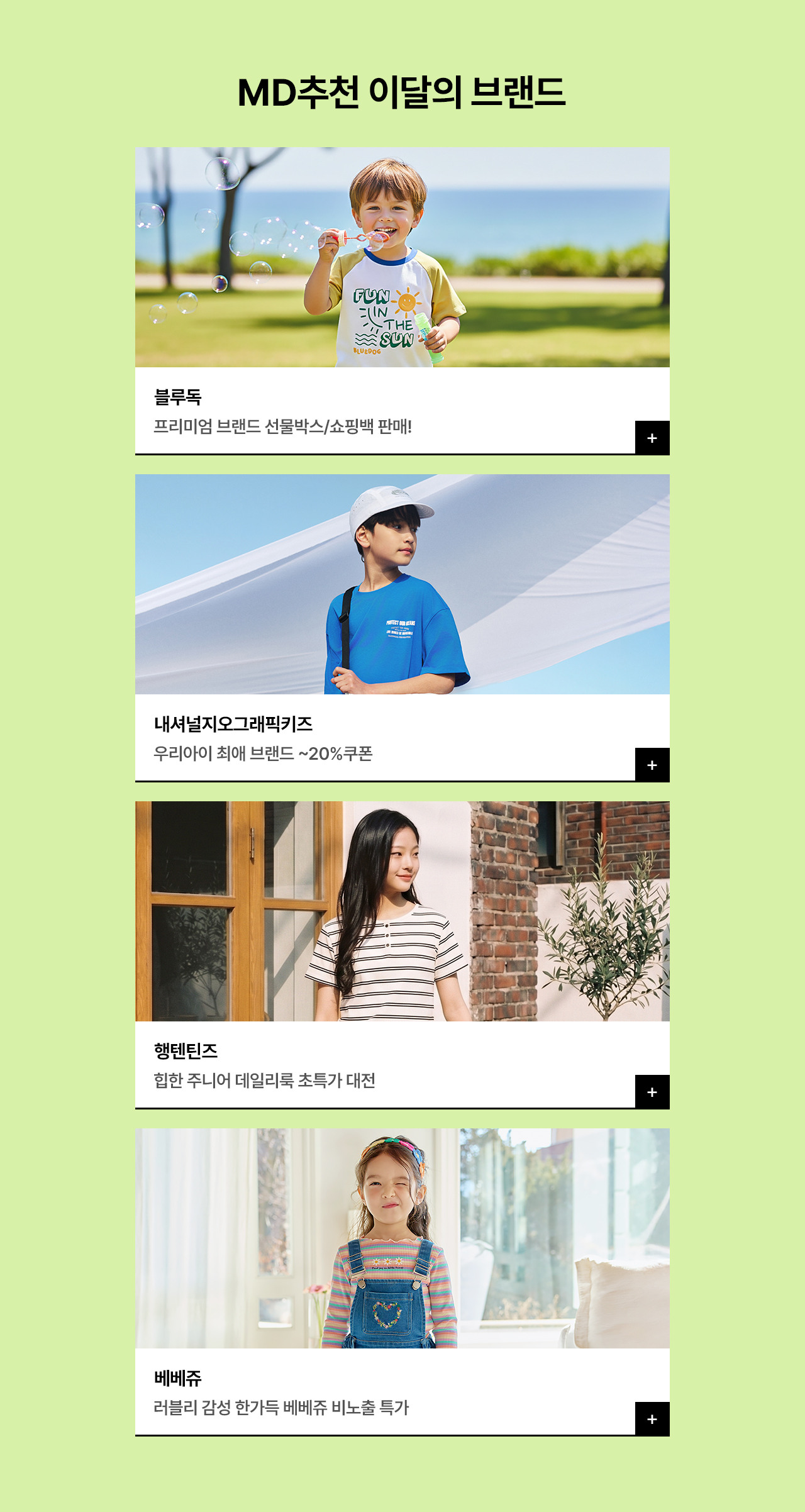This screenshot has width=805, height=1512.
Task: Tap the plus button on 베베쥬
Action: pos(652,1419)
